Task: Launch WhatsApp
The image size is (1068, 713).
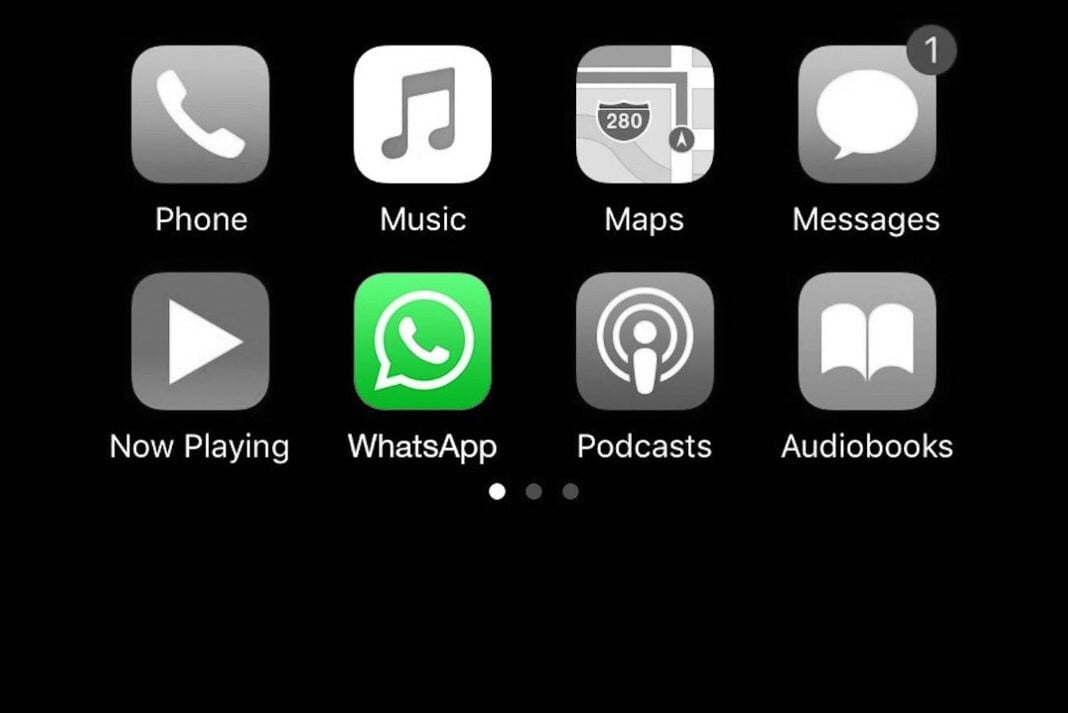Action: pyautogui.click(x=422, y=341)
